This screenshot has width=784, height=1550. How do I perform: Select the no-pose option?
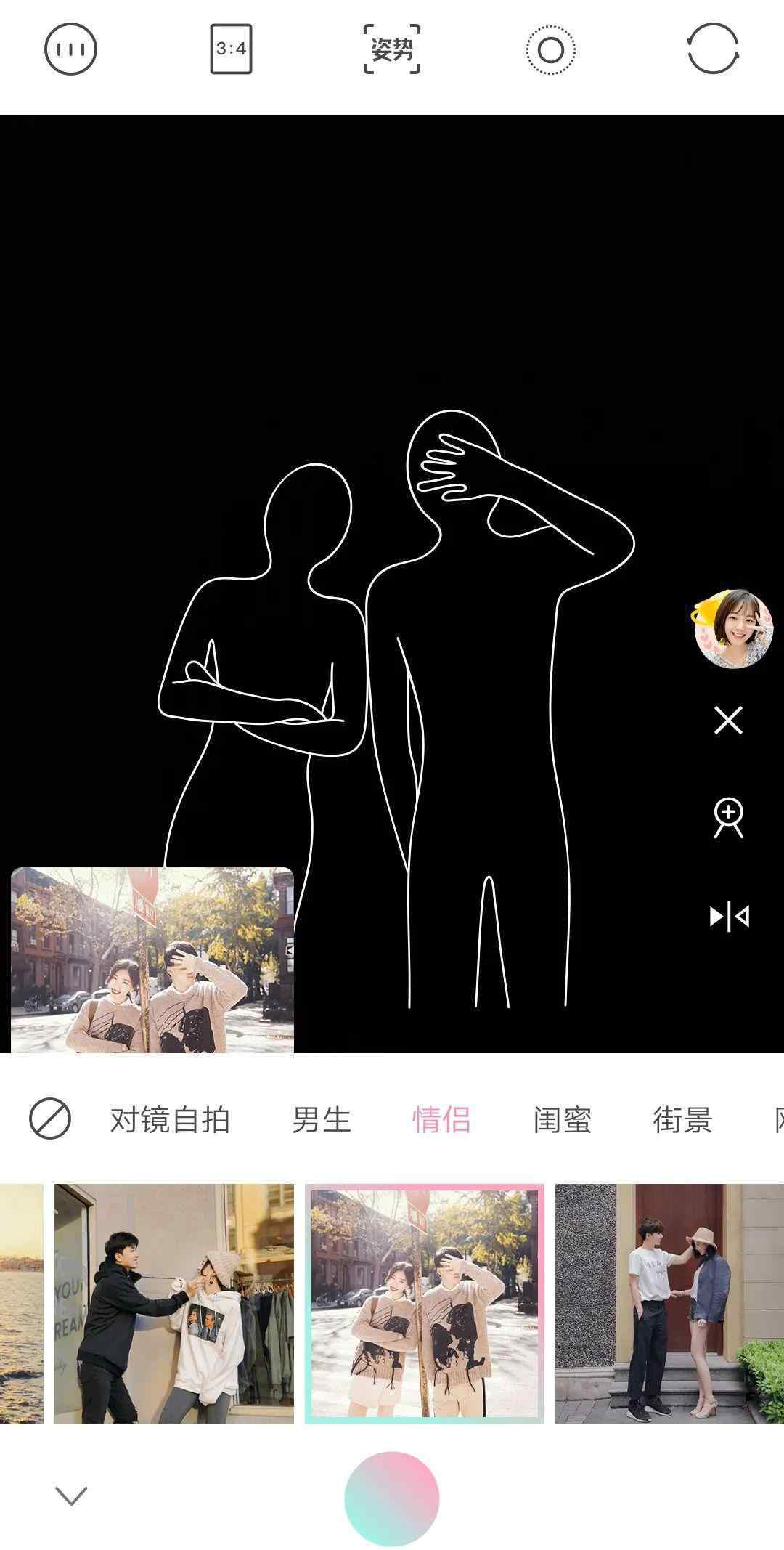coord(49,1119)
